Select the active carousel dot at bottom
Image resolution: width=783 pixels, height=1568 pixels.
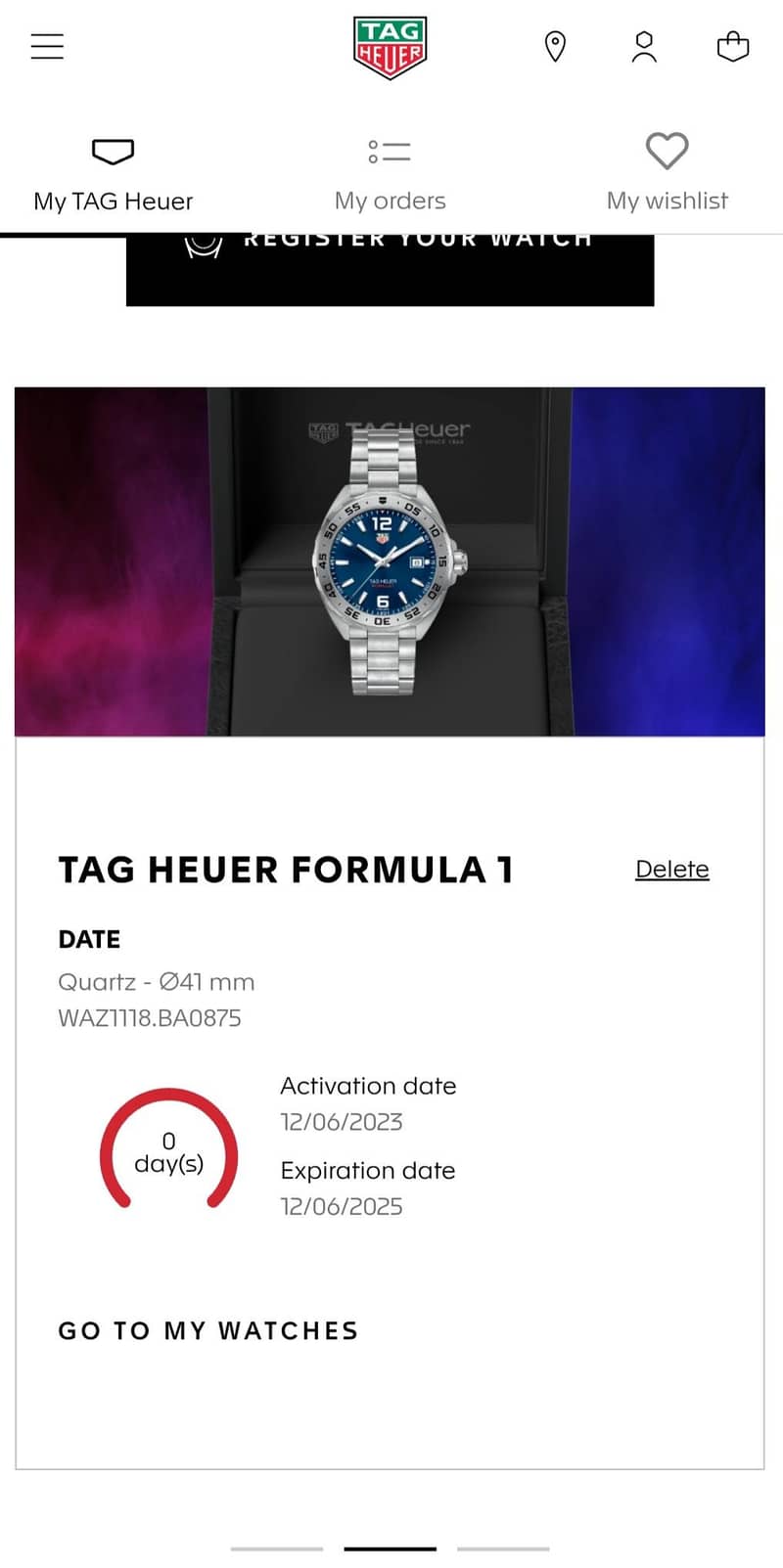[390, 1550]
